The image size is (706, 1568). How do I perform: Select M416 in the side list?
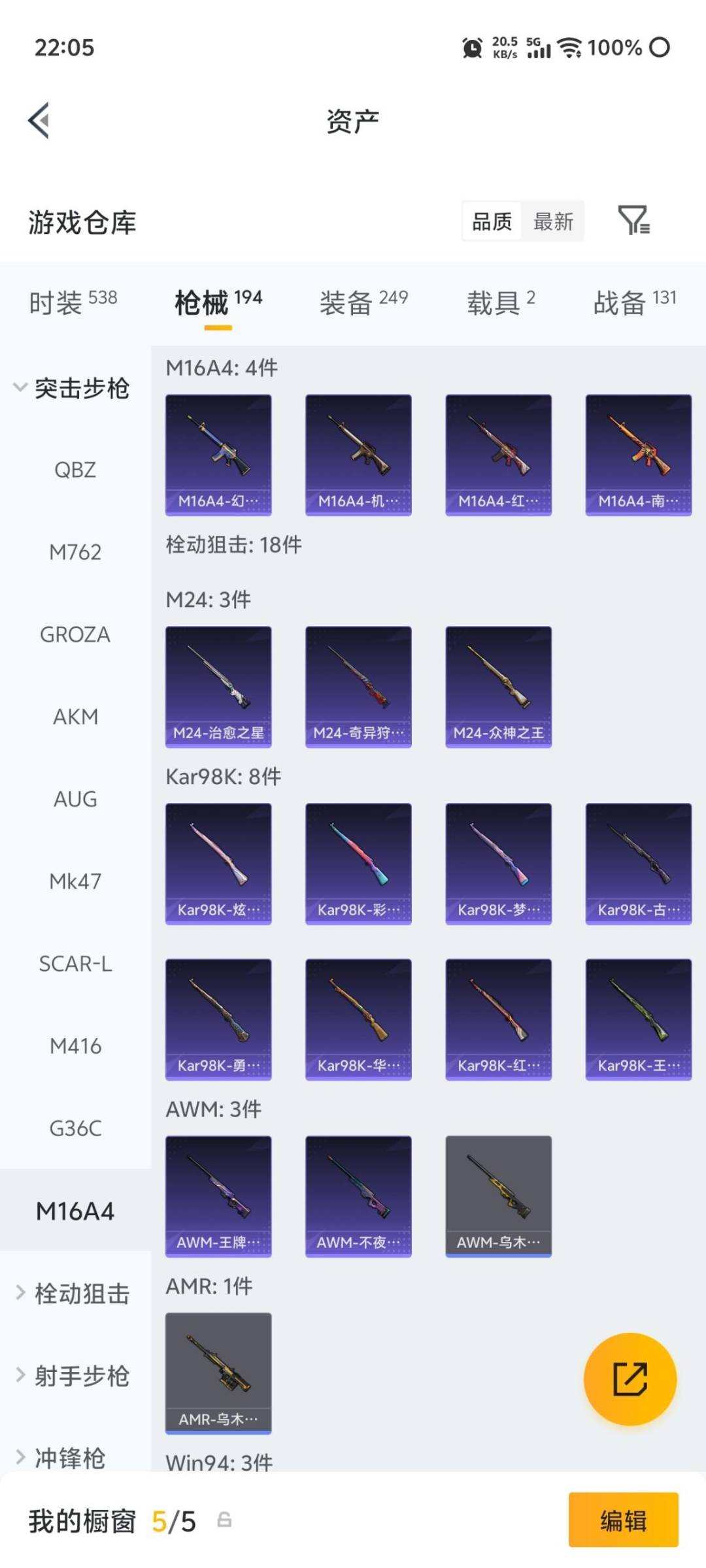pos(75,1046)
